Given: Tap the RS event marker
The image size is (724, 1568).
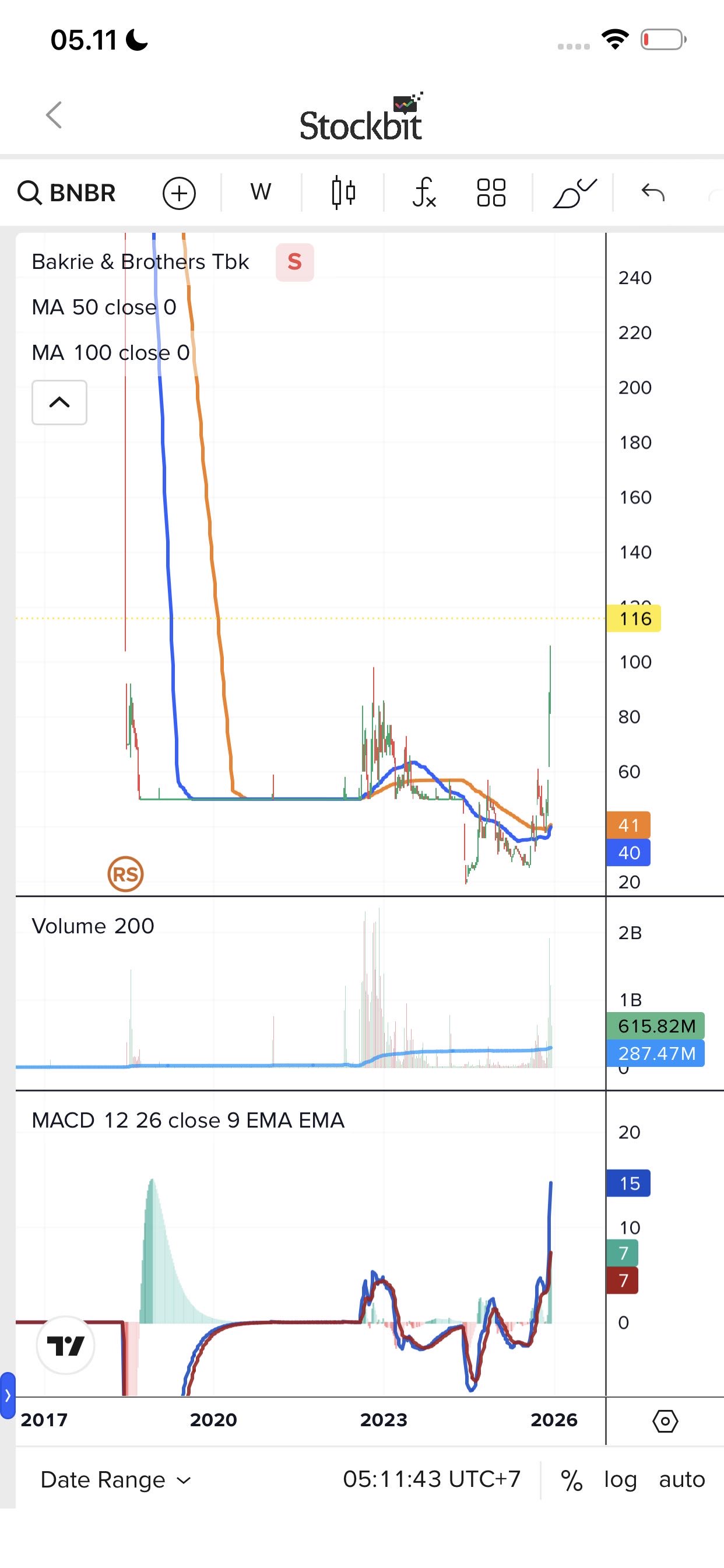Looking at the screenshot, I should pyautogui.click(x=125, y=874).
